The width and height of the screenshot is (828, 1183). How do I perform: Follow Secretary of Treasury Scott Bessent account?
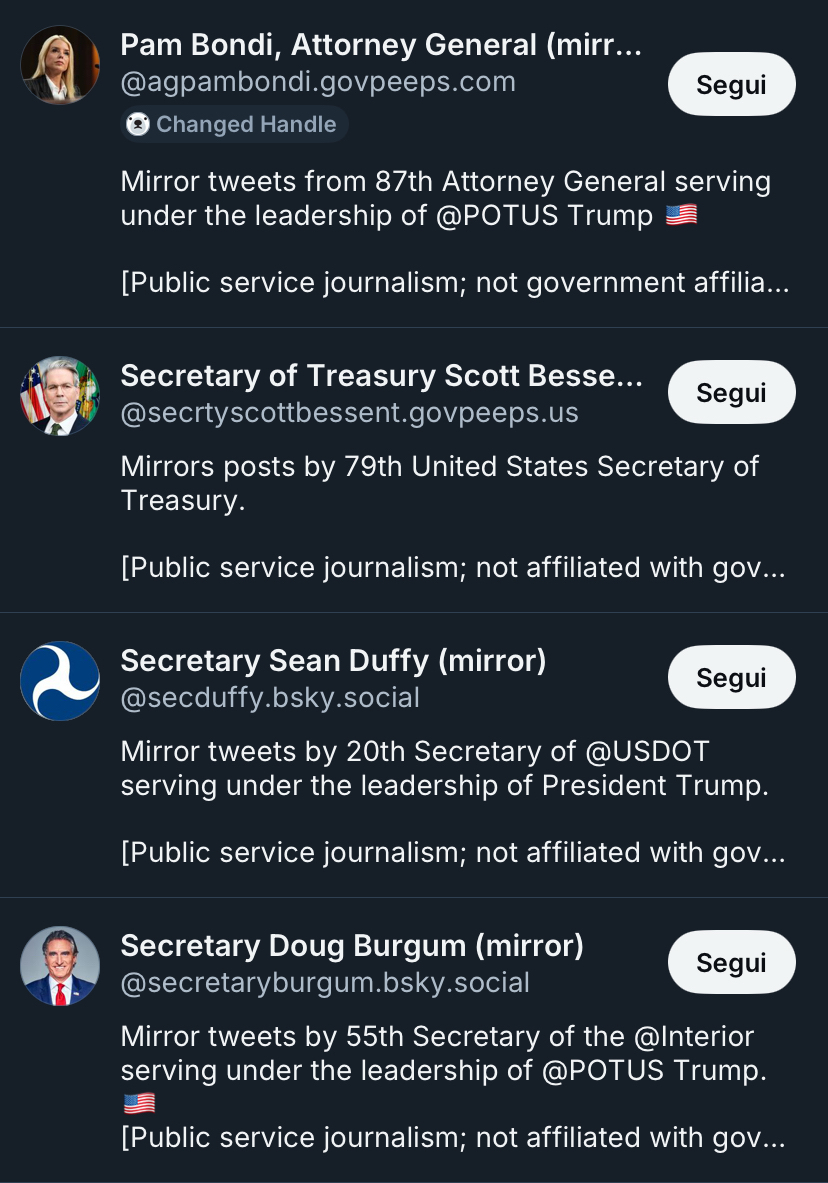731,392
